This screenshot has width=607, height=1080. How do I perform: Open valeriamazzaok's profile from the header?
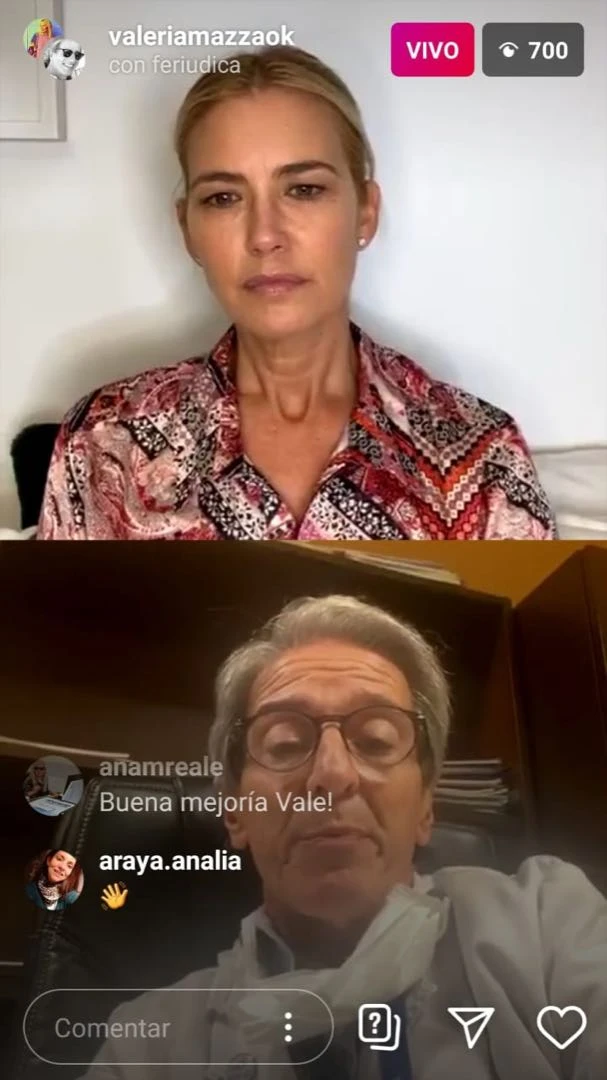coord(201,37)
